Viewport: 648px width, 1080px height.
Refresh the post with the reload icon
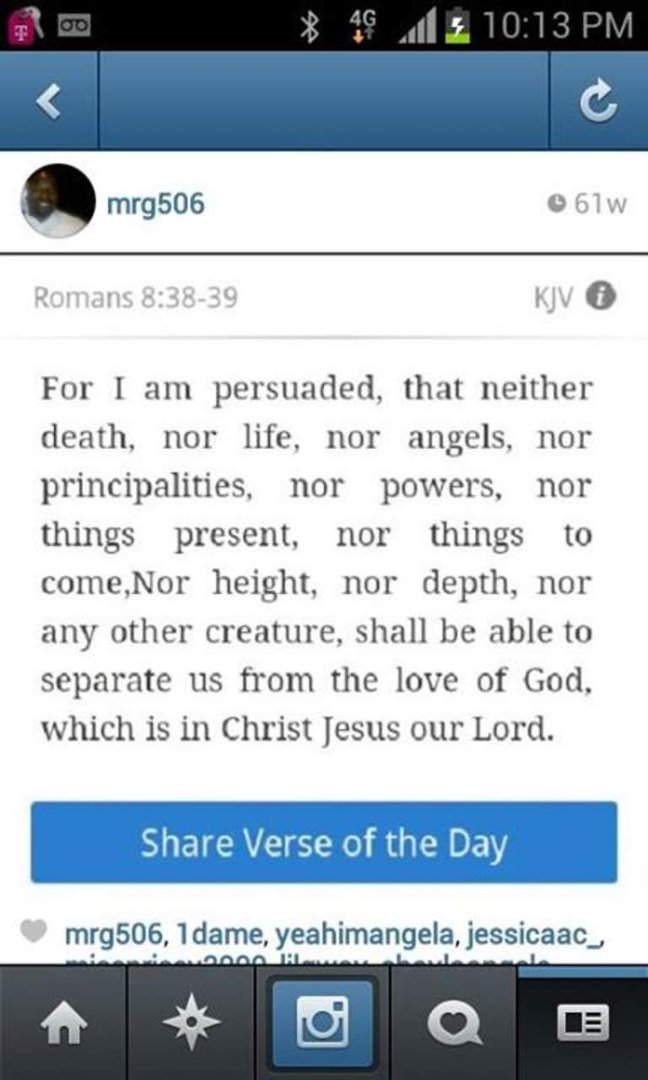coord(598,101)
